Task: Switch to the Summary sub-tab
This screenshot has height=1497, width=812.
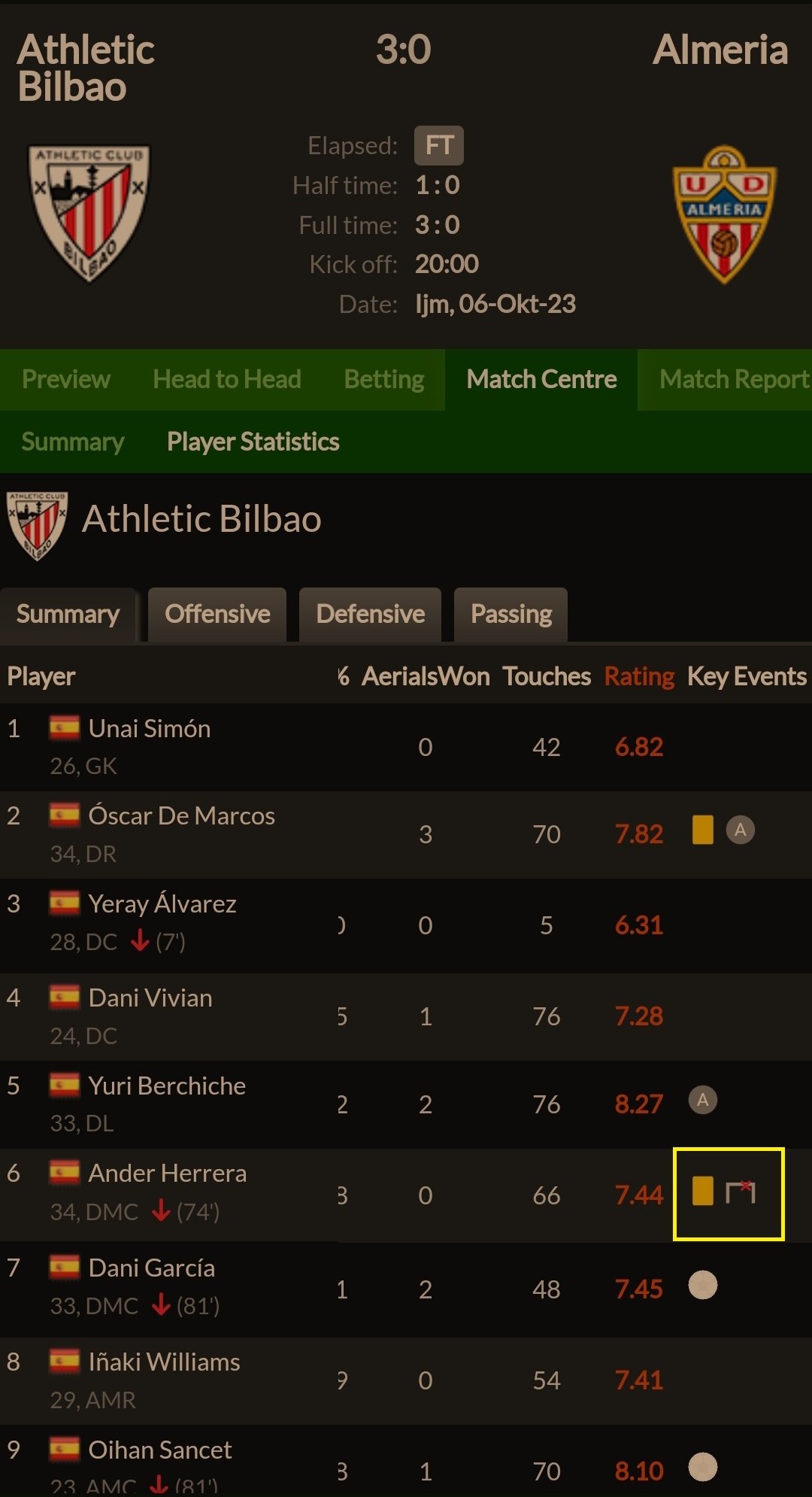Action: (73, 442)
